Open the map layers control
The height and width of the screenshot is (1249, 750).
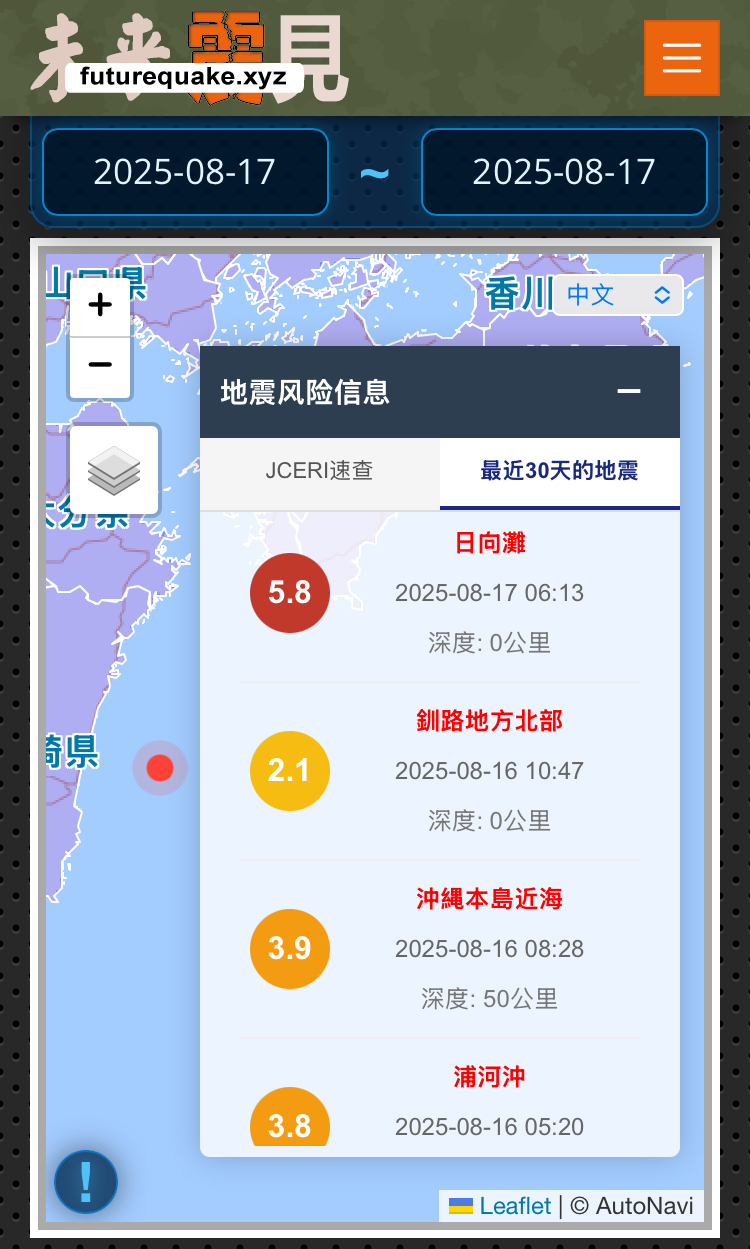114,470
